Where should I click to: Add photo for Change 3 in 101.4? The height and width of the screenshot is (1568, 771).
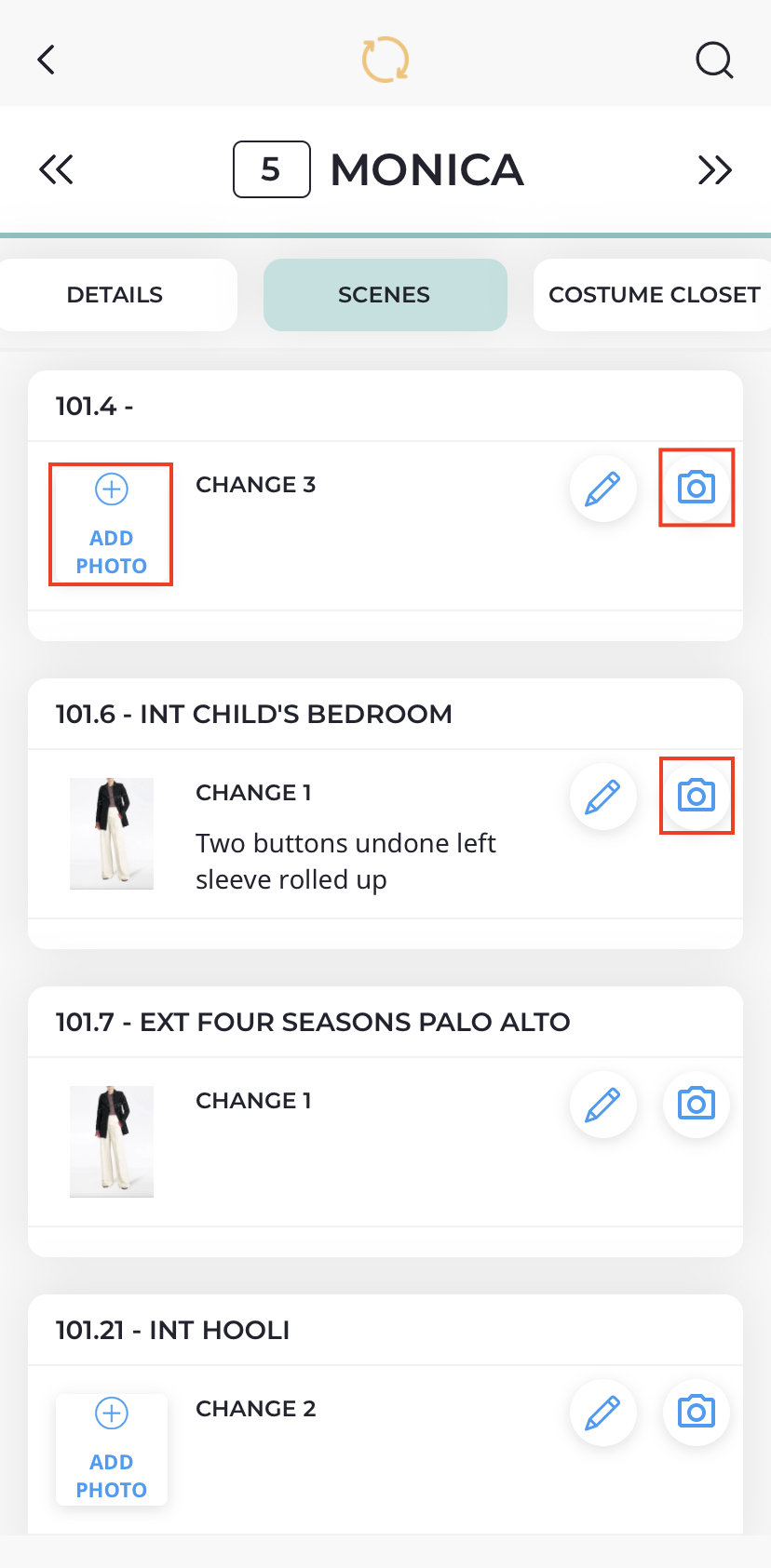click(x=111, y=525)
